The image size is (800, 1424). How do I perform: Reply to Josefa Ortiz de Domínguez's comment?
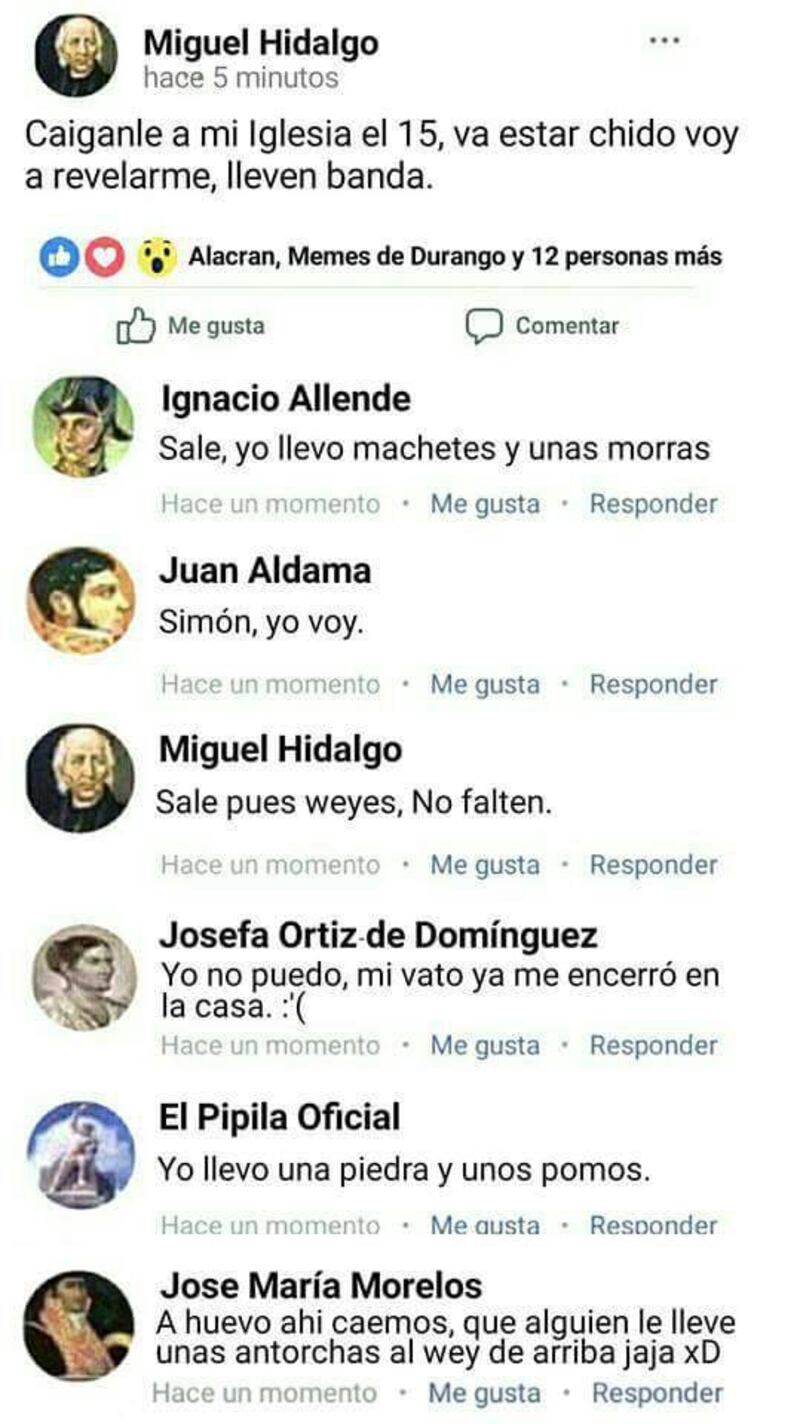pyautogui.click(x=653, y=1046)
